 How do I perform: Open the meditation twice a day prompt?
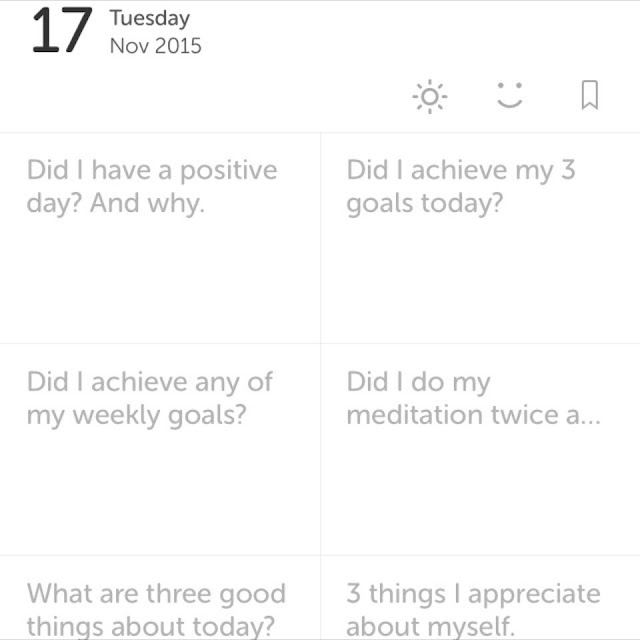point(480,450)
